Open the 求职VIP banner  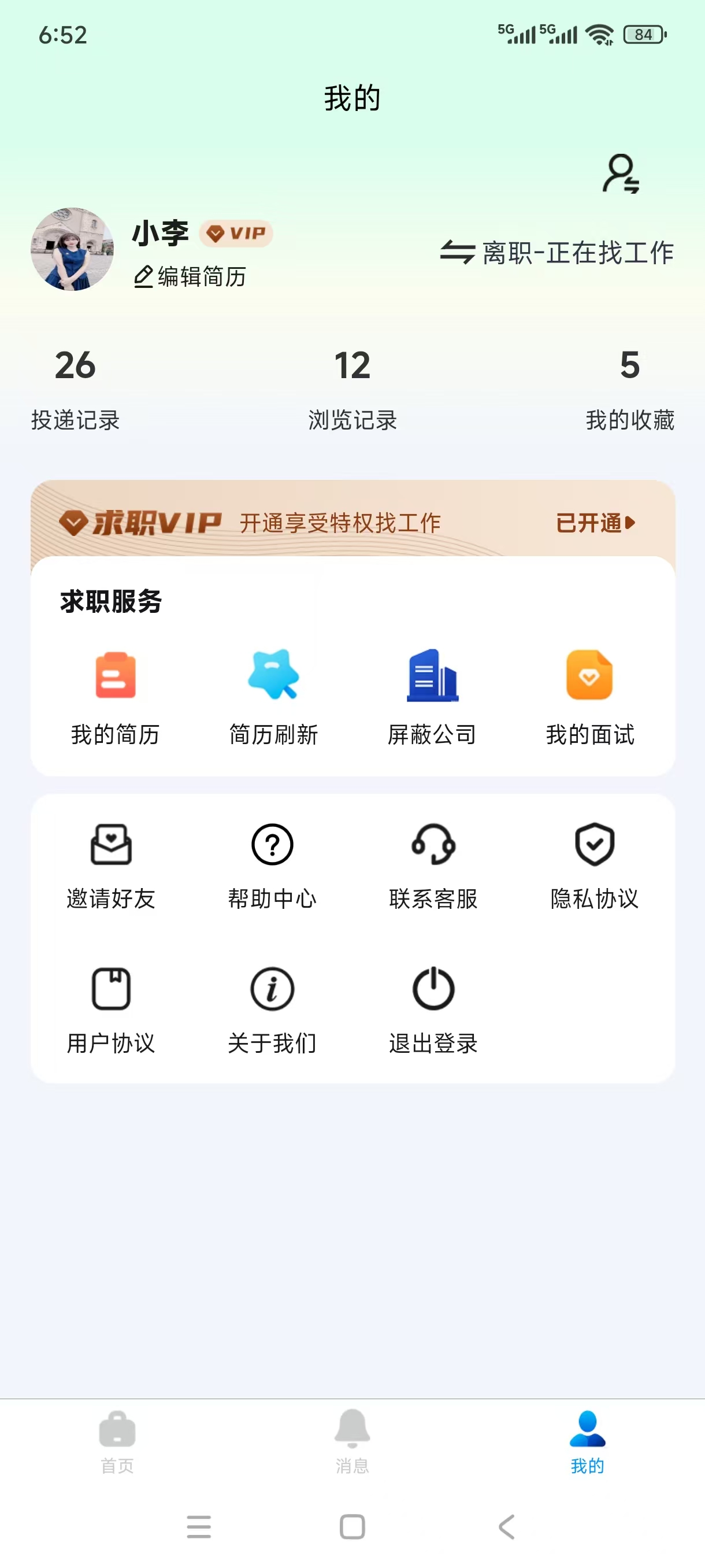(x=352, y=522)
